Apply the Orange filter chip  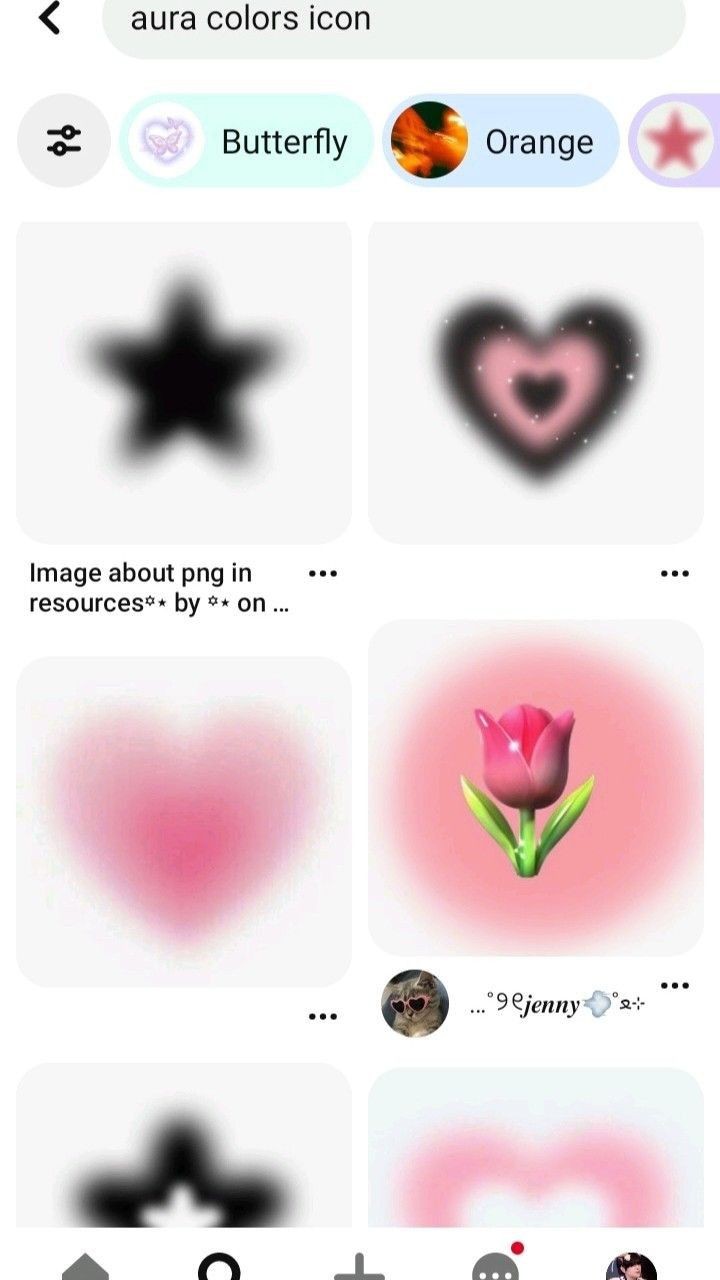point(501,141)
